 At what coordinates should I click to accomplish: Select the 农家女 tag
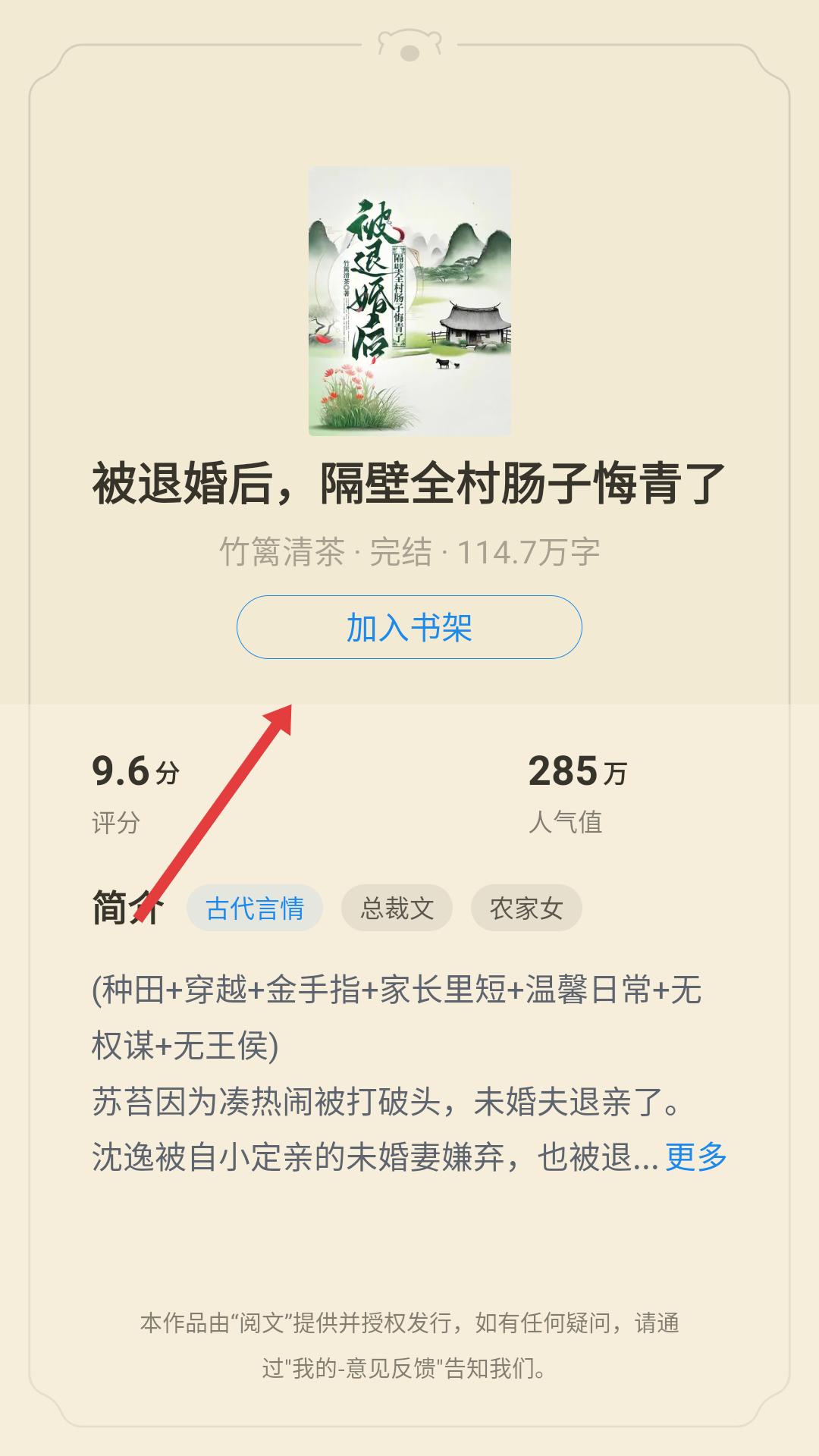pyautogui.click(x=526, y=907)
